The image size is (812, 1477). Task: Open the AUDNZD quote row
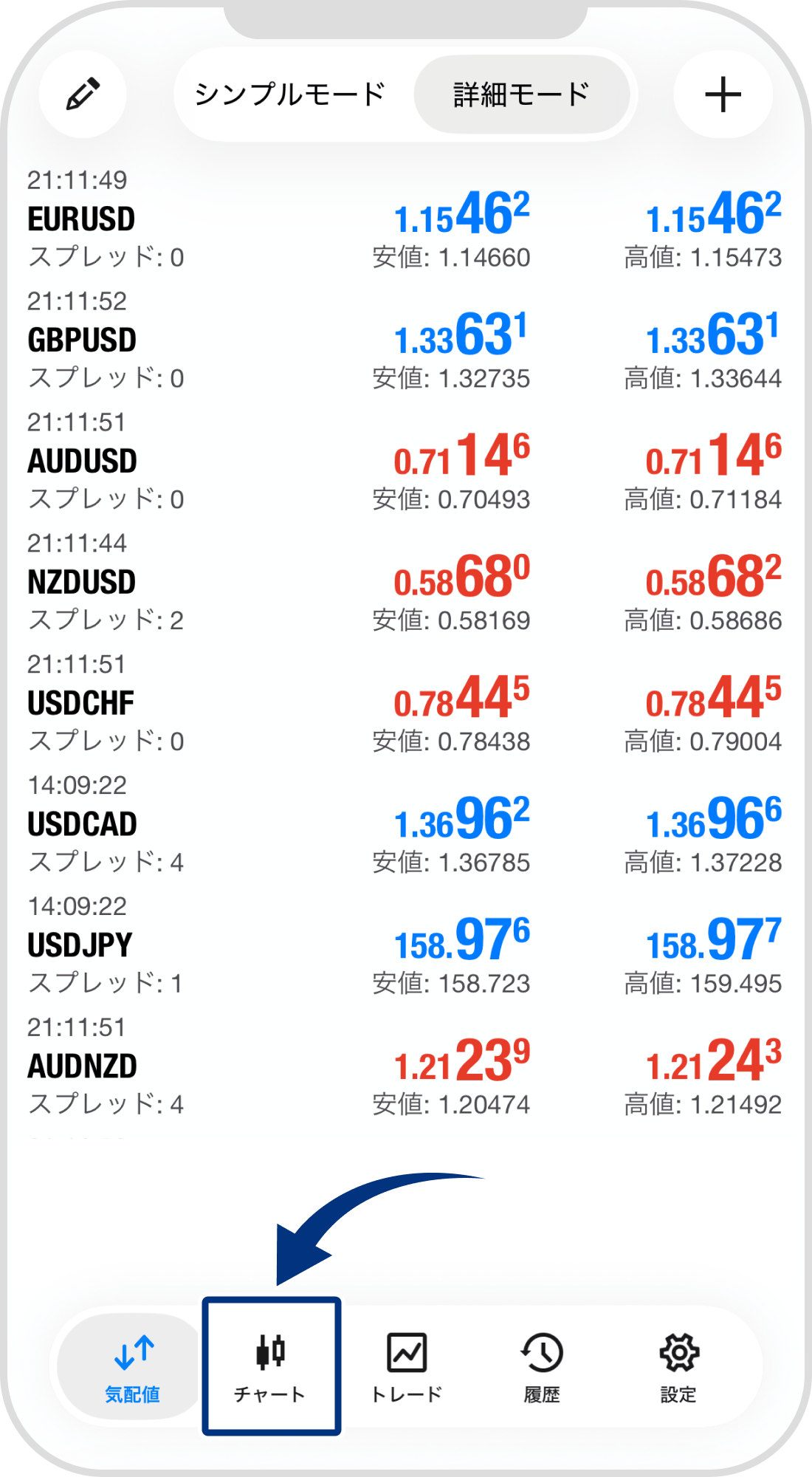click(405, 1068)
